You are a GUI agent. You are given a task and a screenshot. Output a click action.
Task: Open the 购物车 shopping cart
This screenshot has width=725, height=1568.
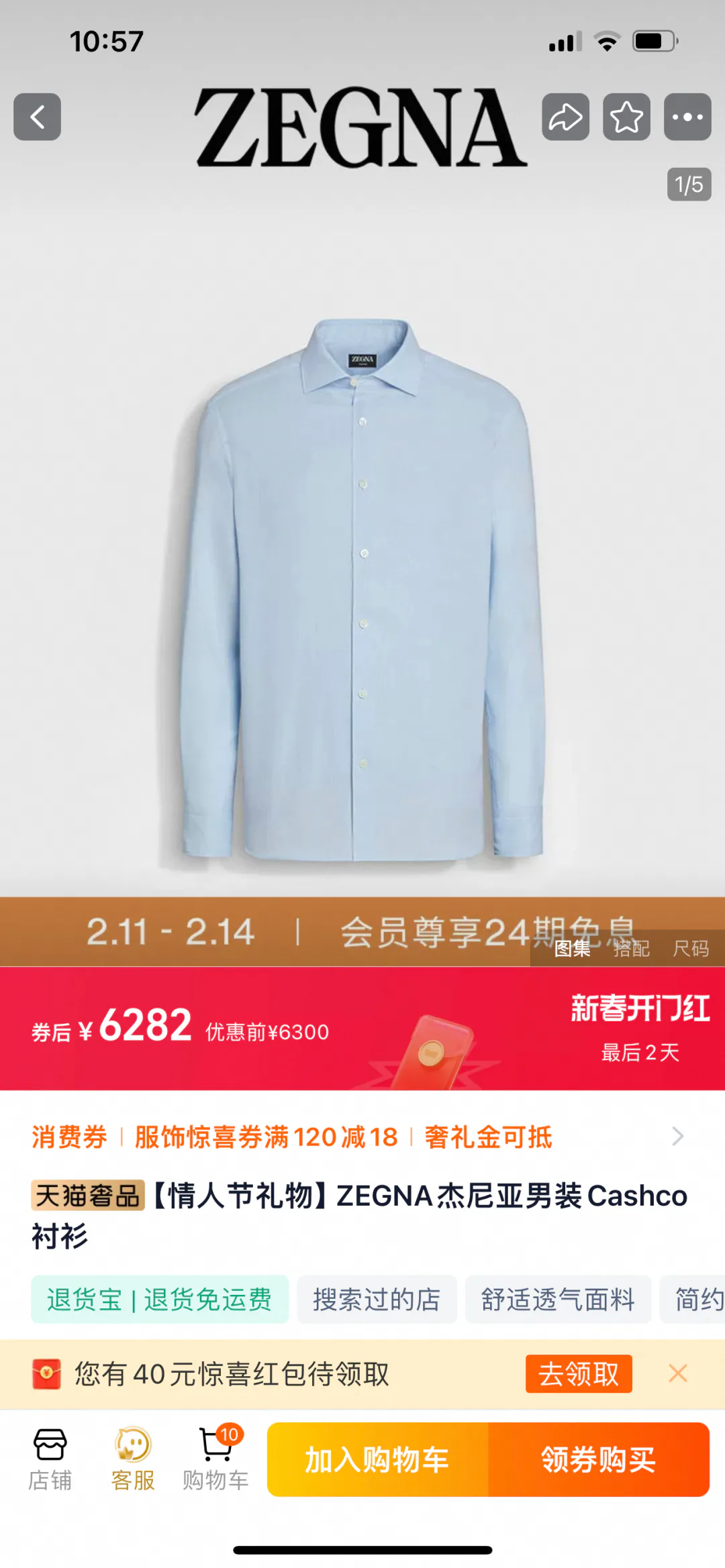[215, 1459]
